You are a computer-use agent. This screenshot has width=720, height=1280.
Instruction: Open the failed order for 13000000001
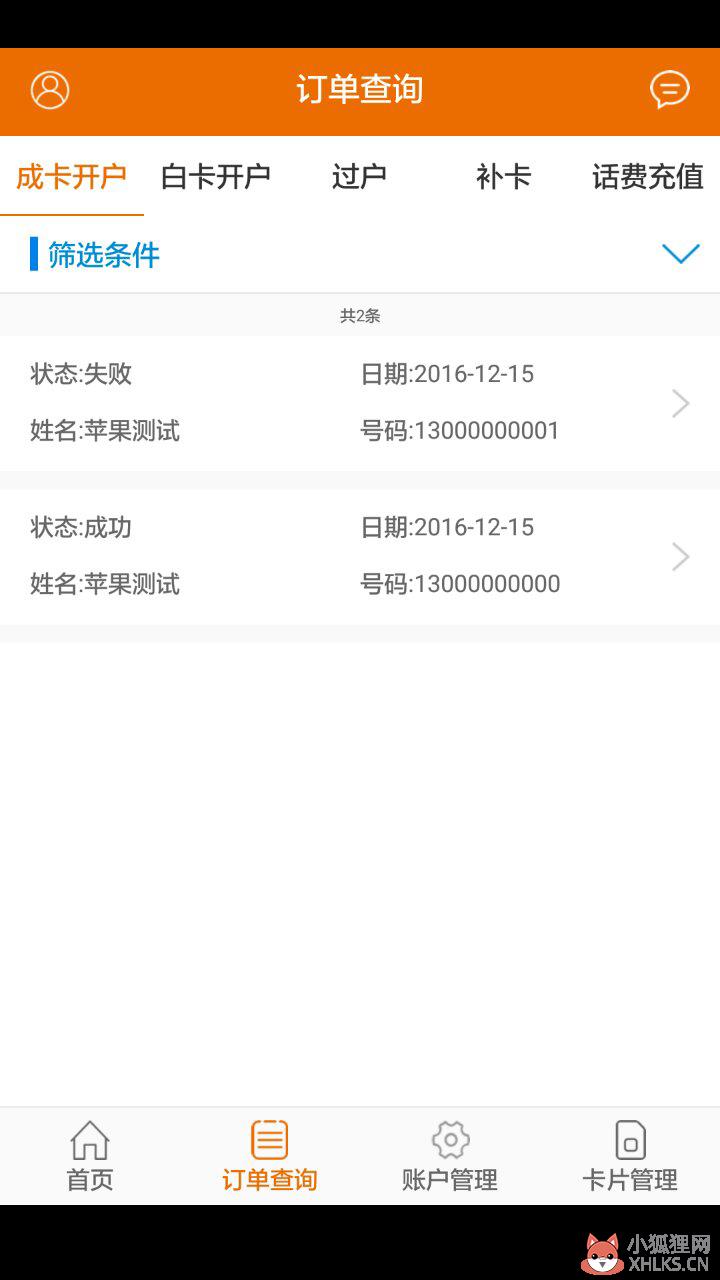click(x=360, y=403)
